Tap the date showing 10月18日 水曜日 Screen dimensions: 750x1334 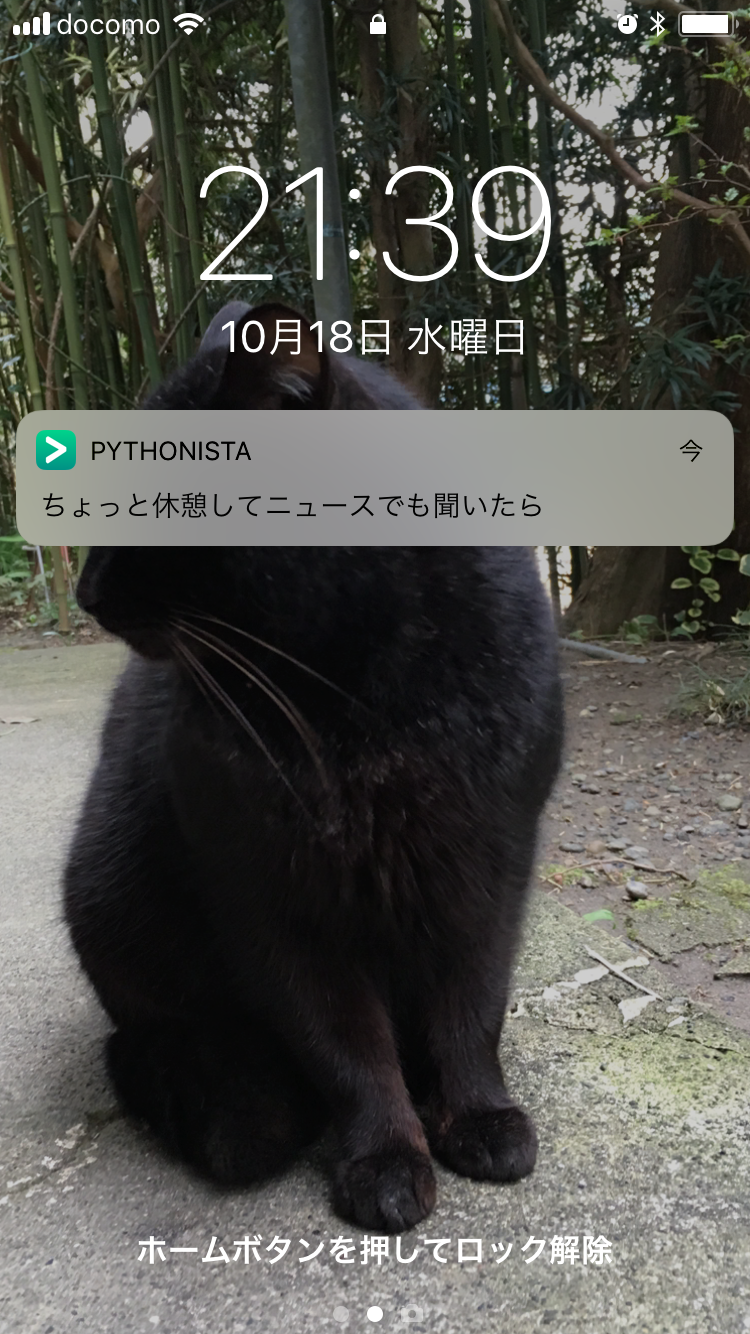[375, 334]
